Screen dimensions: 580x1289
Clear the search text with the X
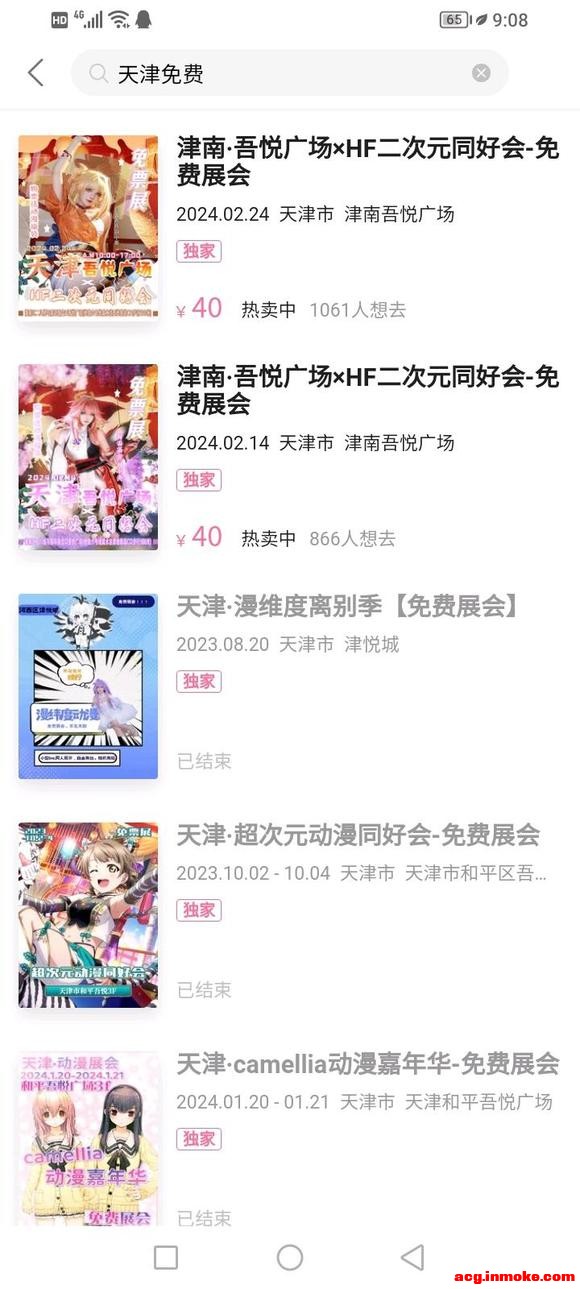tap(481, 73)
